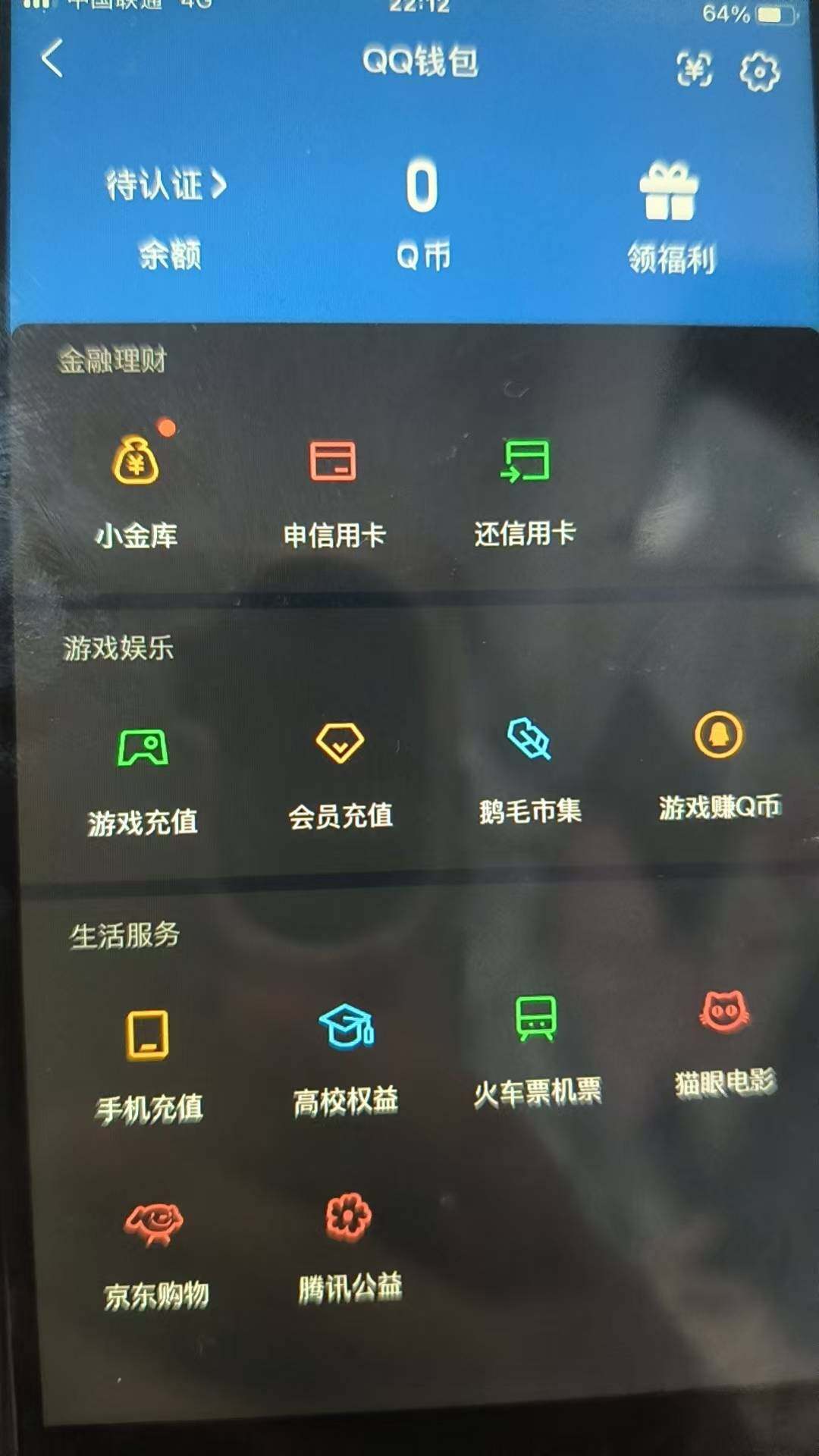Expand the 待认证 verification prompt
This screenshot has width=819, height=1456.
(163, 186)
